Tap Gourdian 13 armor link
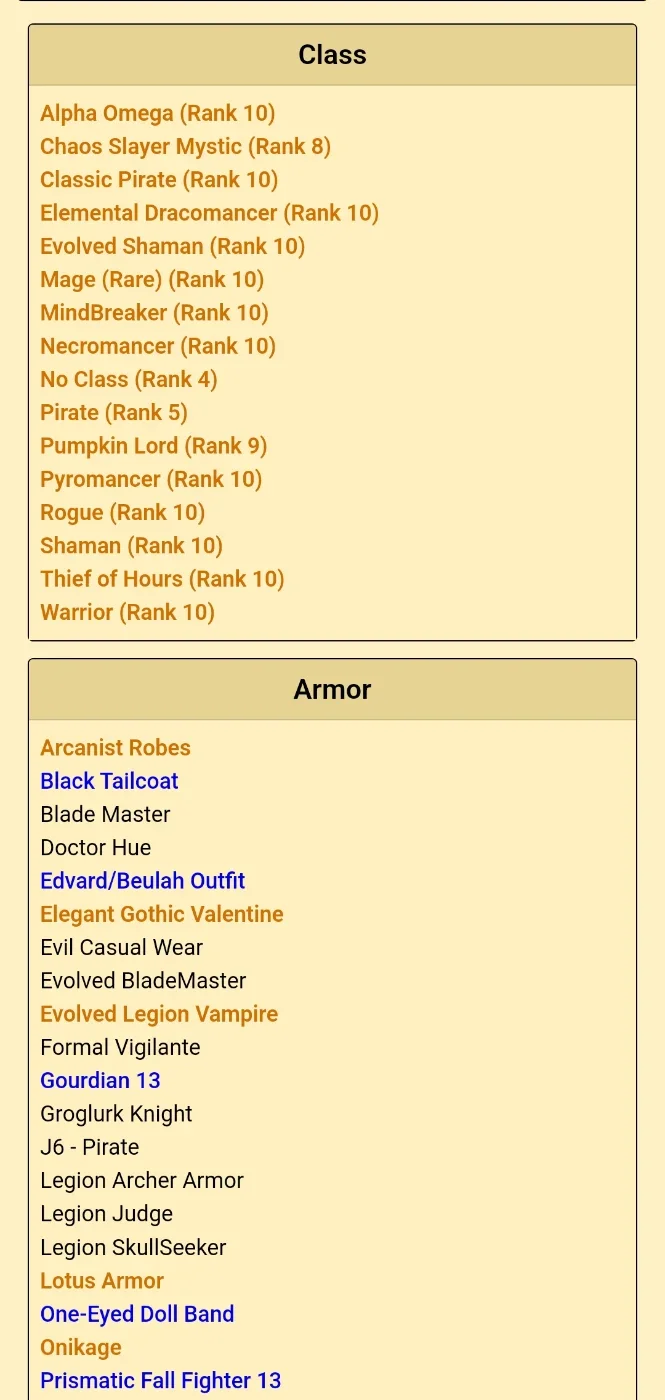Viewport: 665px width, 1400px height. pyautogui.click(x=100, y=1081)
